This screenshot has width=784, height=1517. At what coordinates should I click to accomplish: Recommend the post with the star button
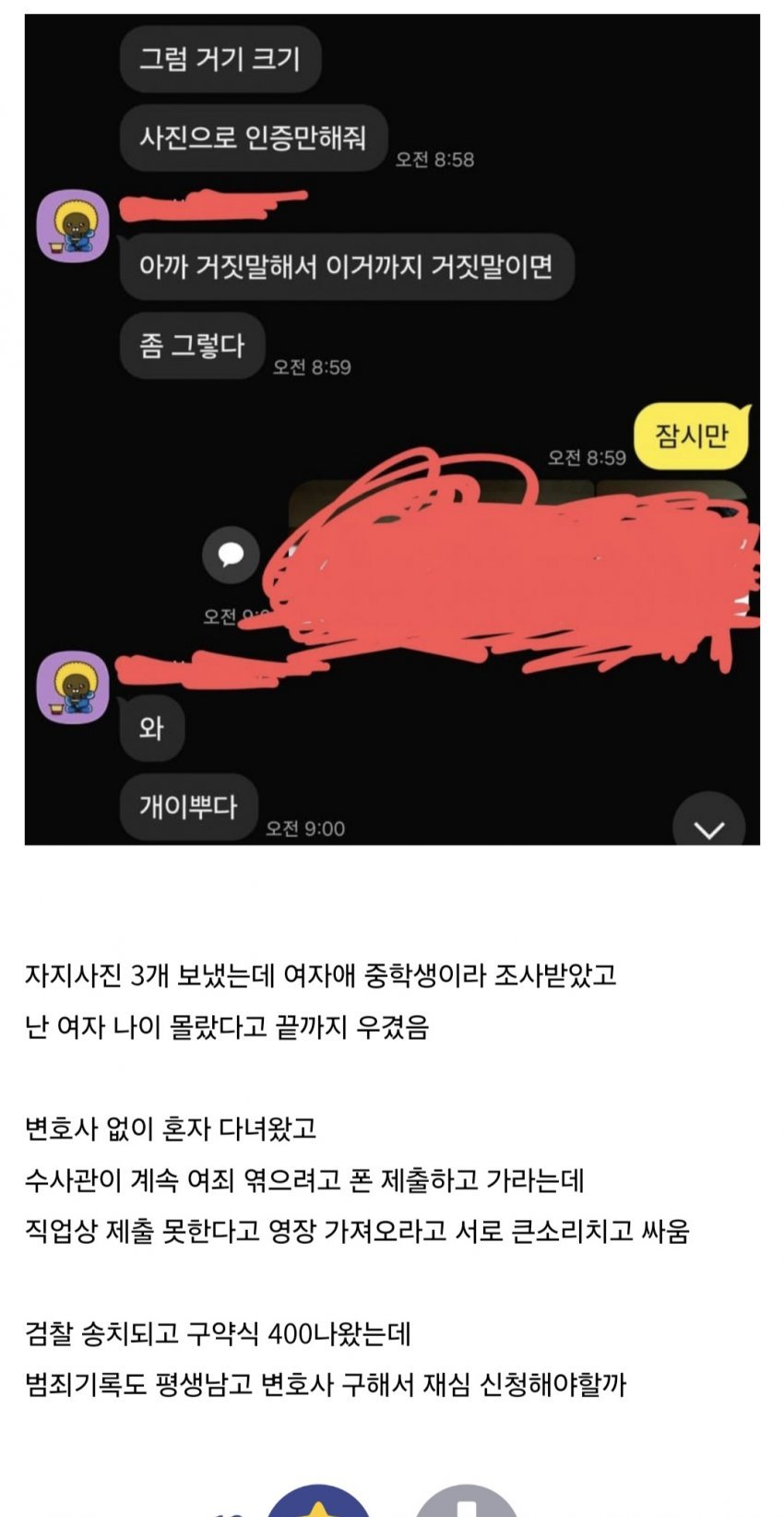point(318,1500)
